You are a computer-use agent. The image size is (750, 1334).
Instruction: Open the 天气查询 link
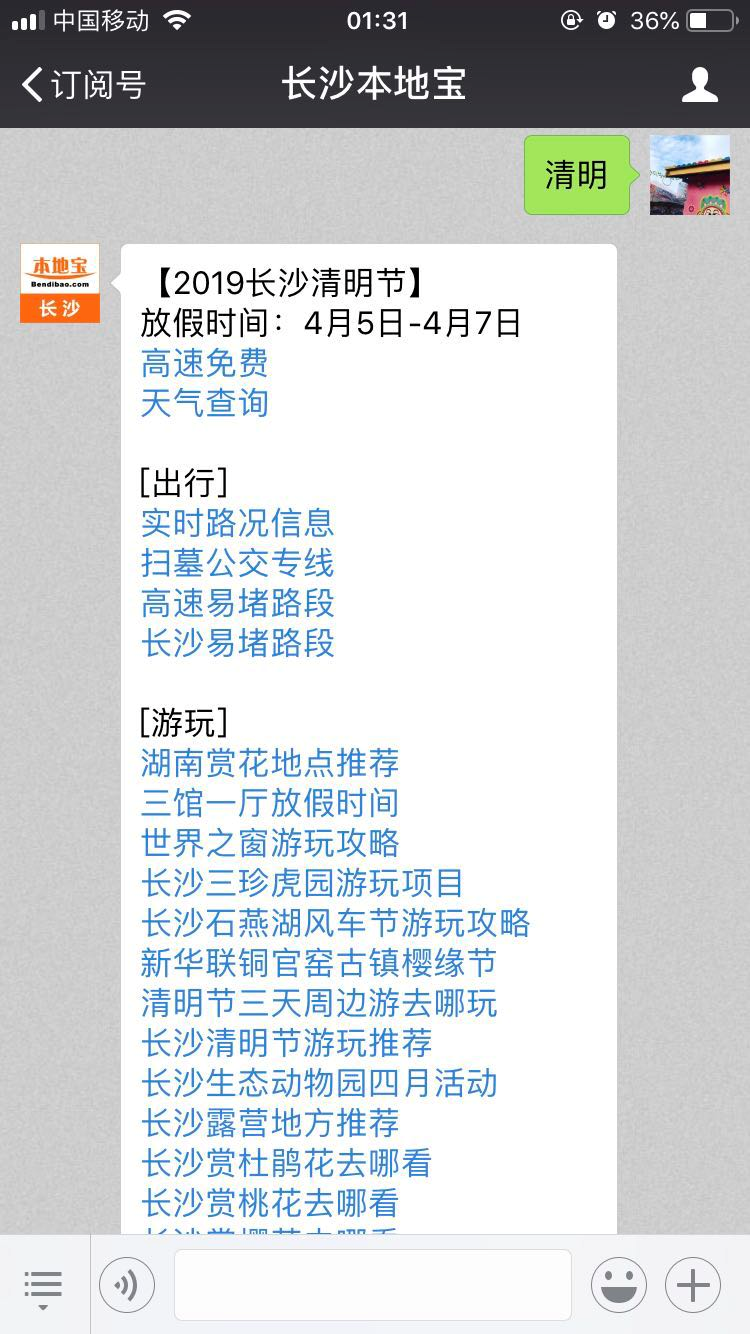[x=204, y=403]
